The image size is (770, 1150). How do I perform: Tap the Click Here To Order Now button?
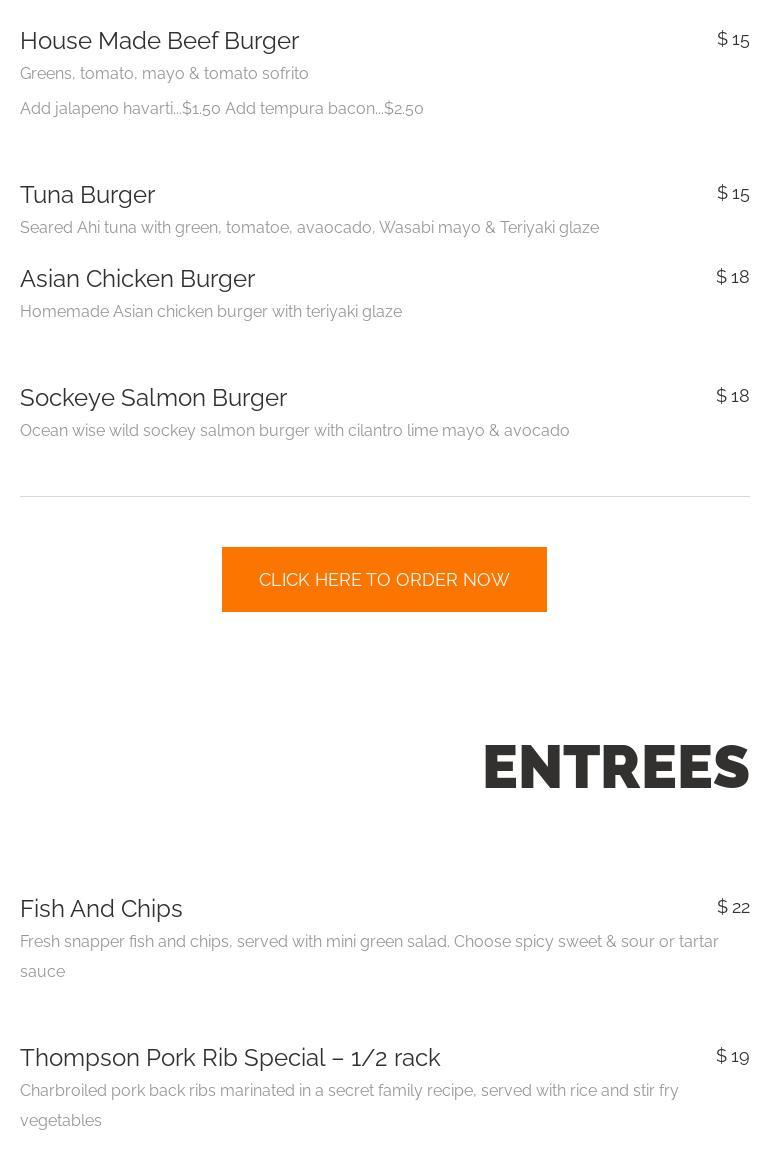coord(384,579)
